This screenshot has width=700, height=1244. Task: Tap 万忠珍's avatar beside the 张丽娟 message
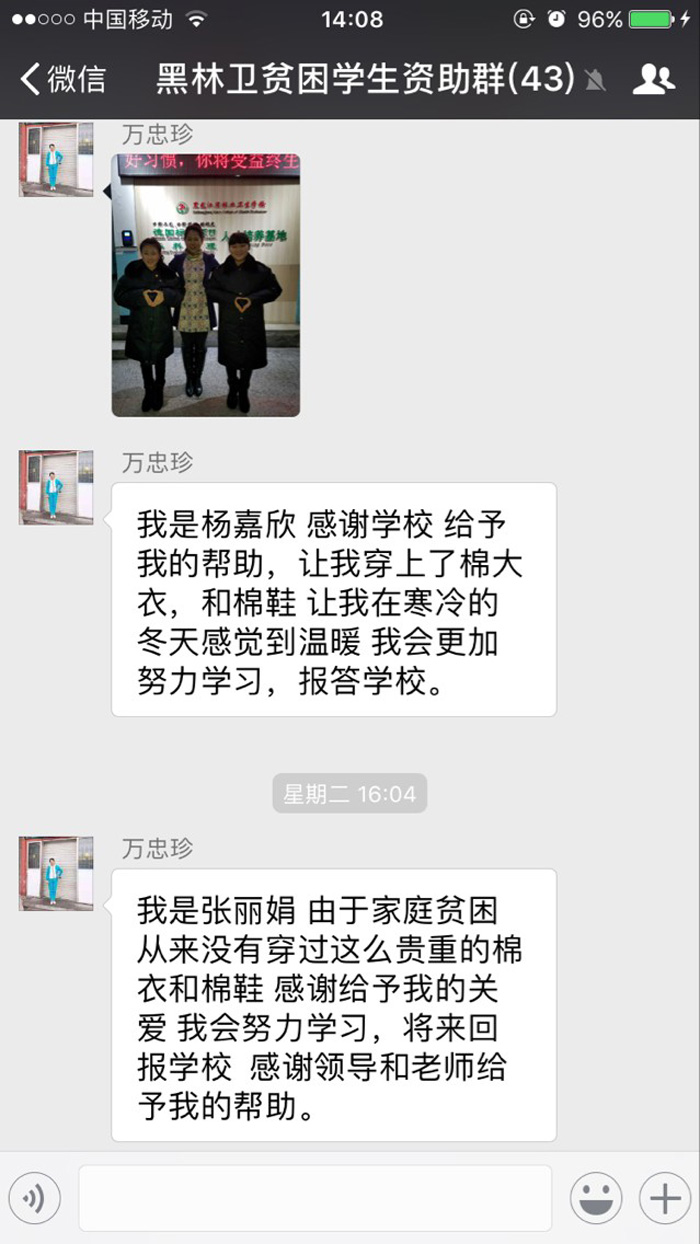coord(56,873)
